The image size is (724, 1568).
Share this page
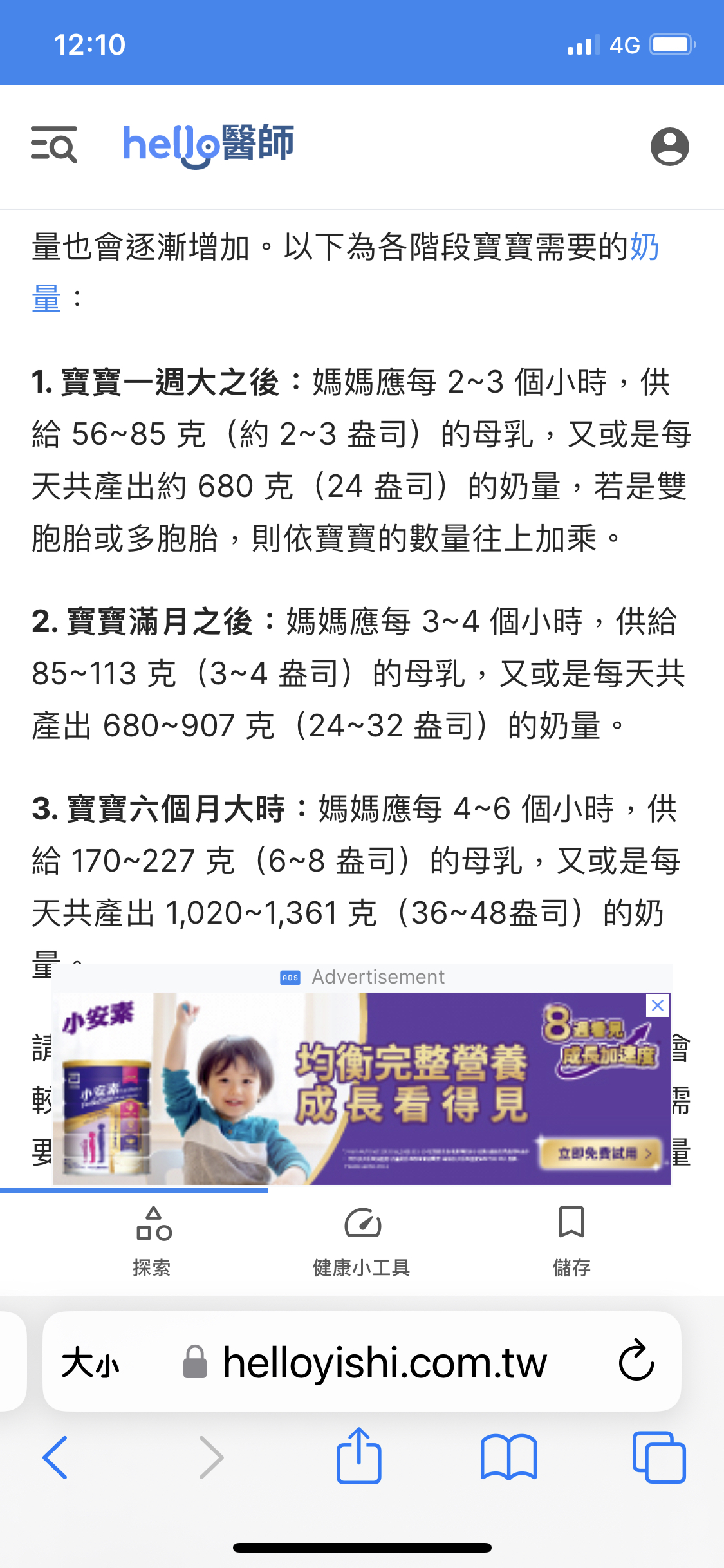point(359,1455)
